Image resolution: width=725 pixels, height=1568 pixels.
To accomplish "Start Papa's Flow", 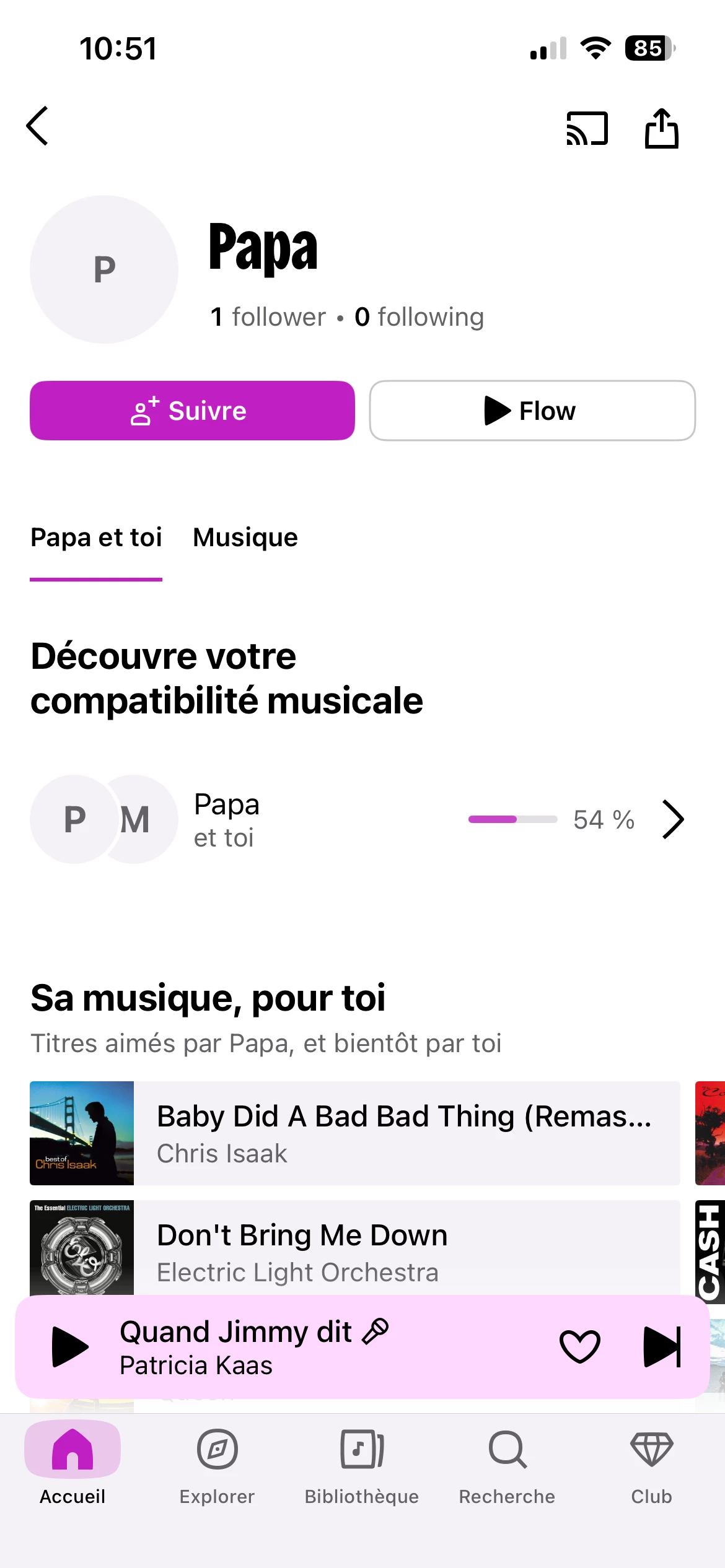I will coord(532,411).
